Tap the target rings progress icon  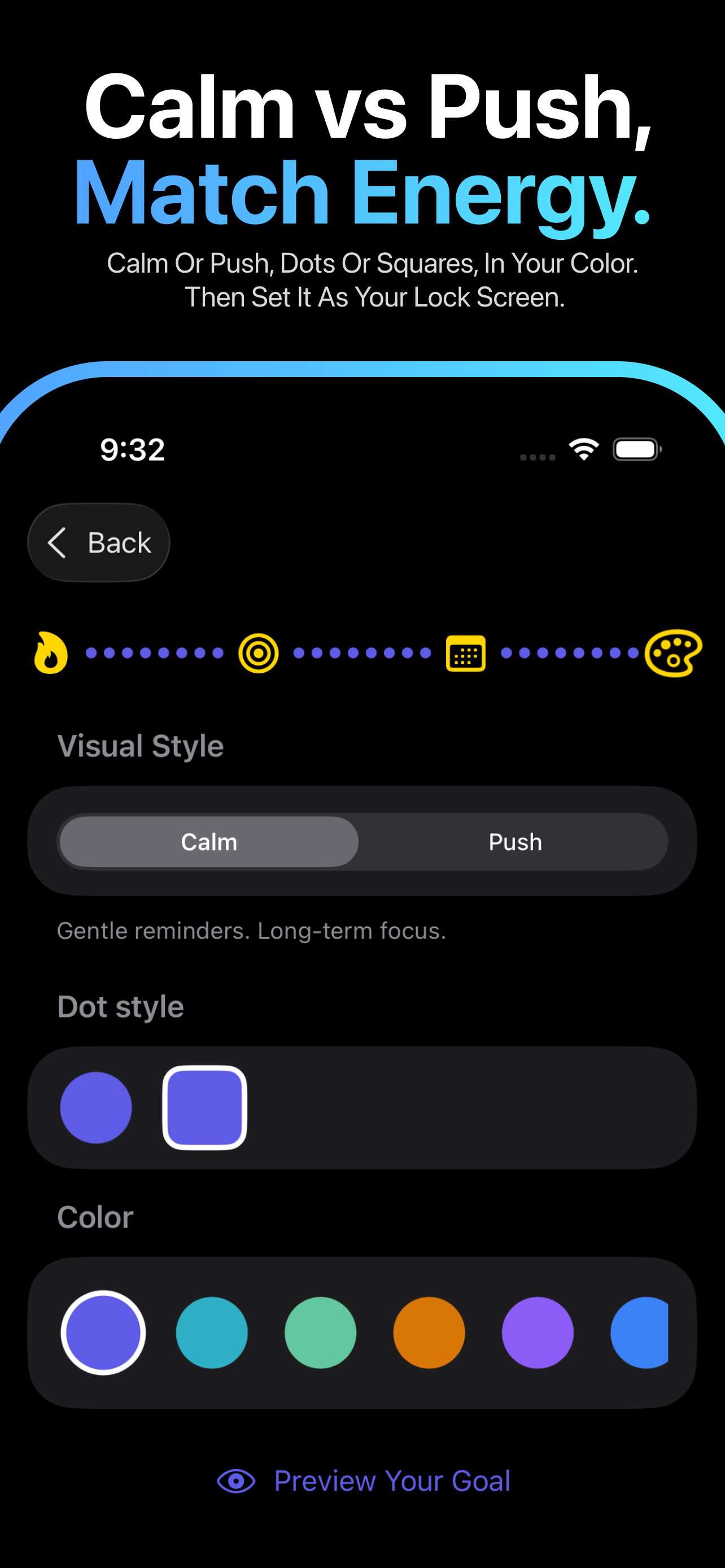pos(259,652)
